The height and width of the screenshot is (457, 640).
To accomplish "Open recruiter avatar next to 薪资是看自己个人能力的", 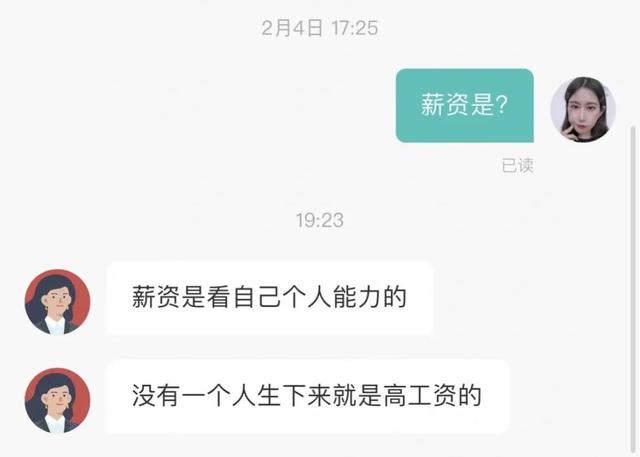I will pyautogui.click(x=57, y=301).
